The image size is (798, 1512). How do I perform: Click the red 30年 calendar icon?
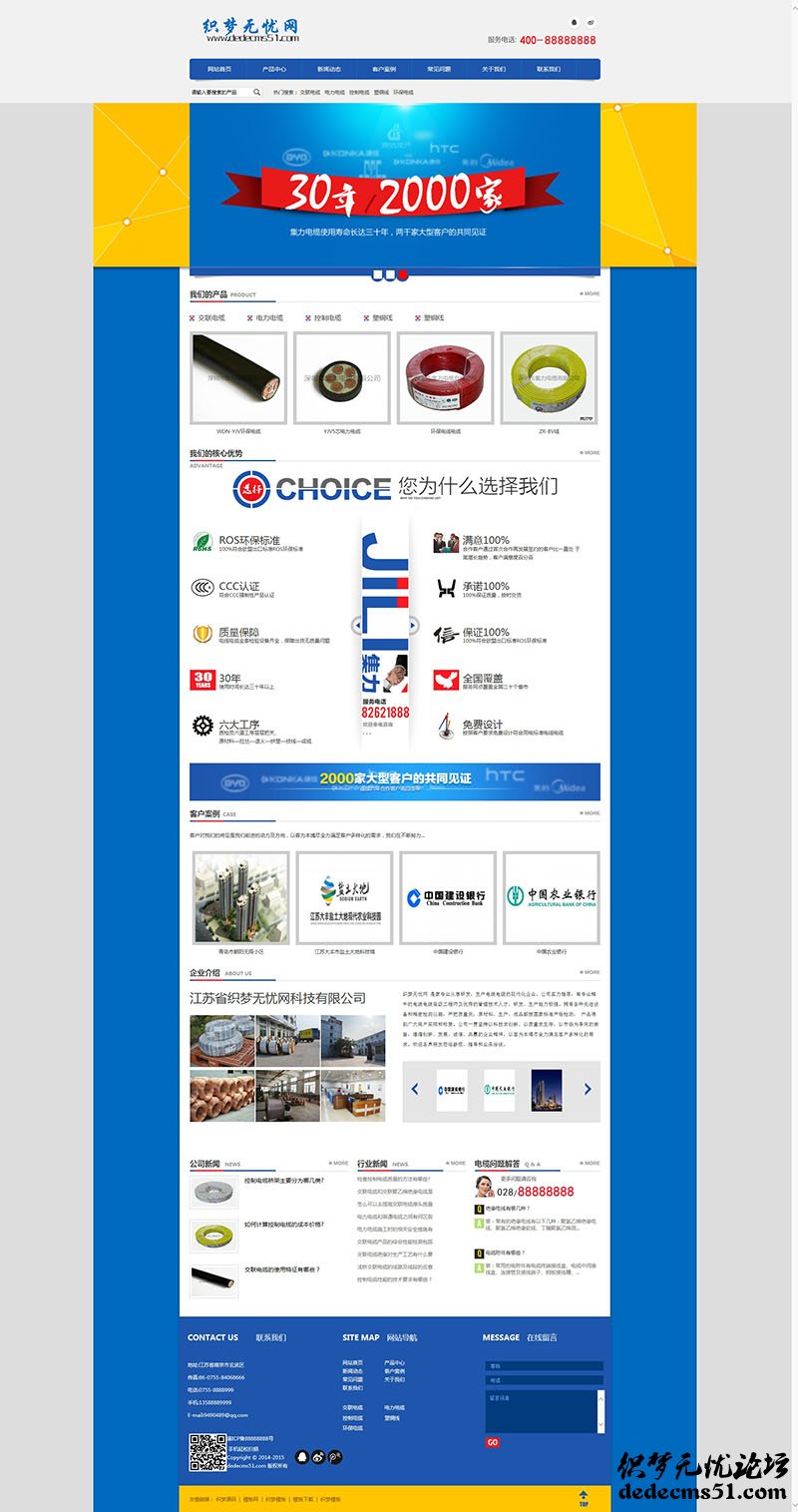point(202,680)
